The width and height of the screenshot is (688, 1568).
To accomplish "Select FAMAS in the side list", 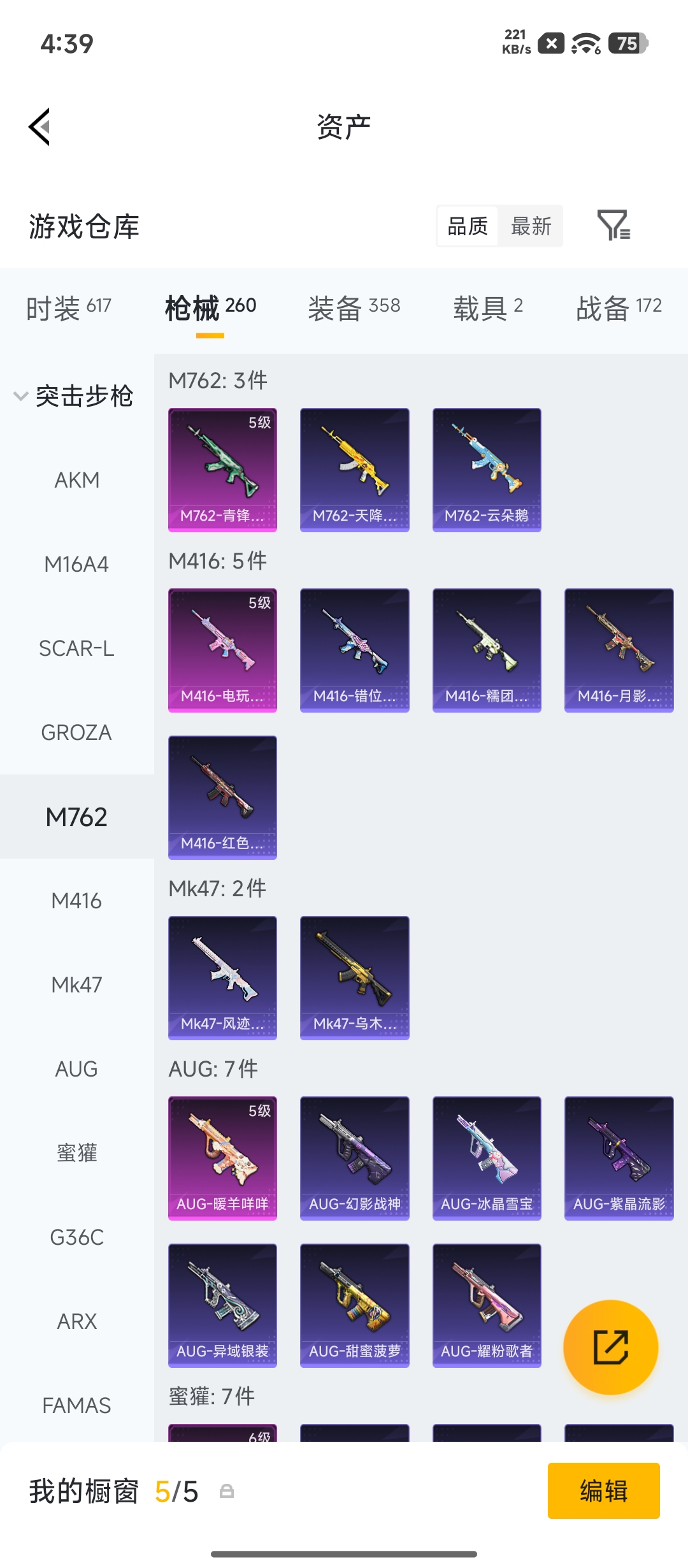I will 76,1405.
